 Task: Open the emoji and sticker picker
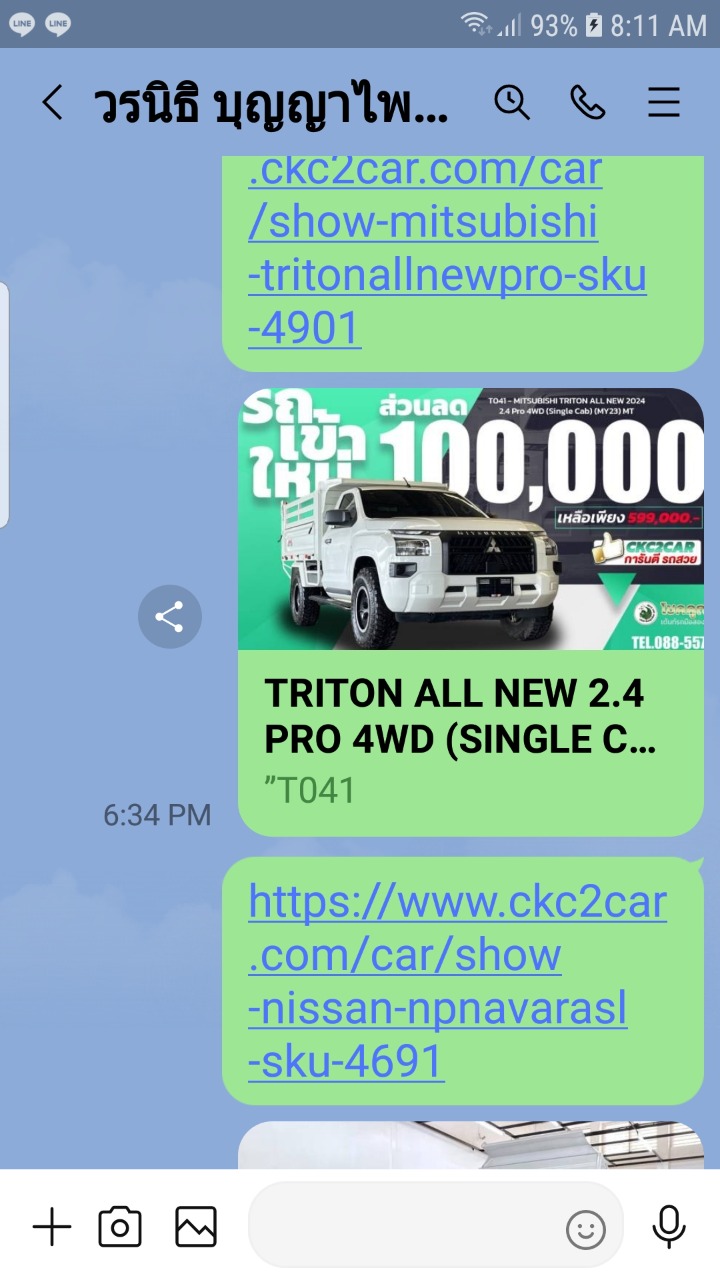click(586, 1229)
